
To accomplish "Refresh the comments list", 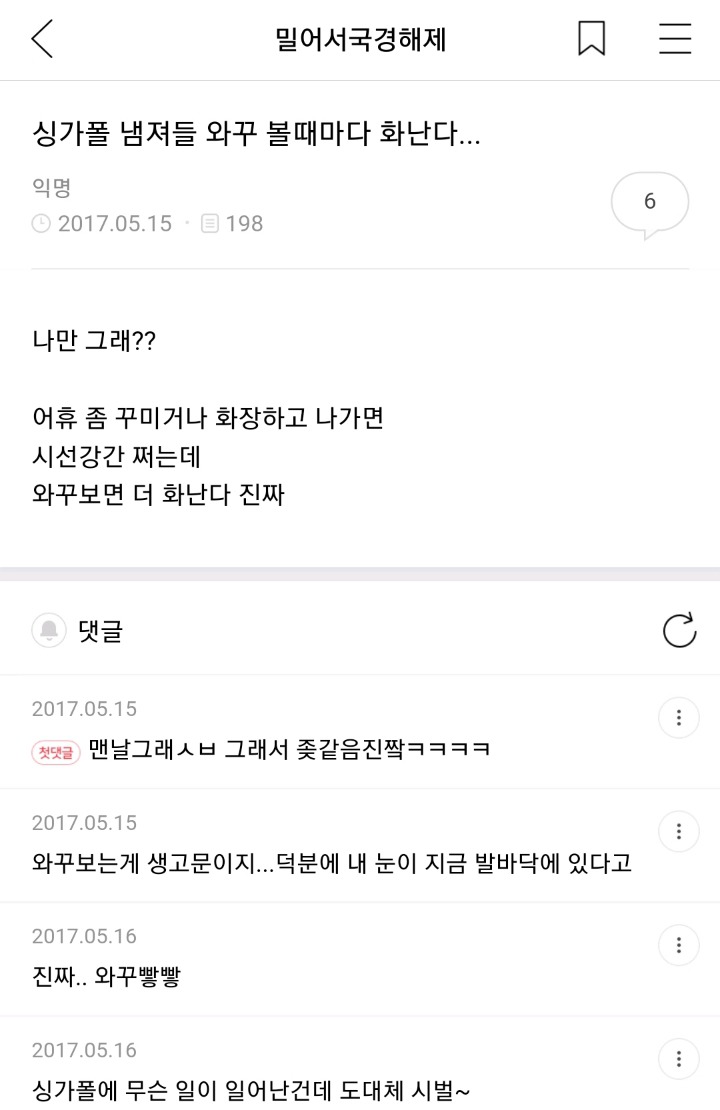I will [x=679, y=630].
